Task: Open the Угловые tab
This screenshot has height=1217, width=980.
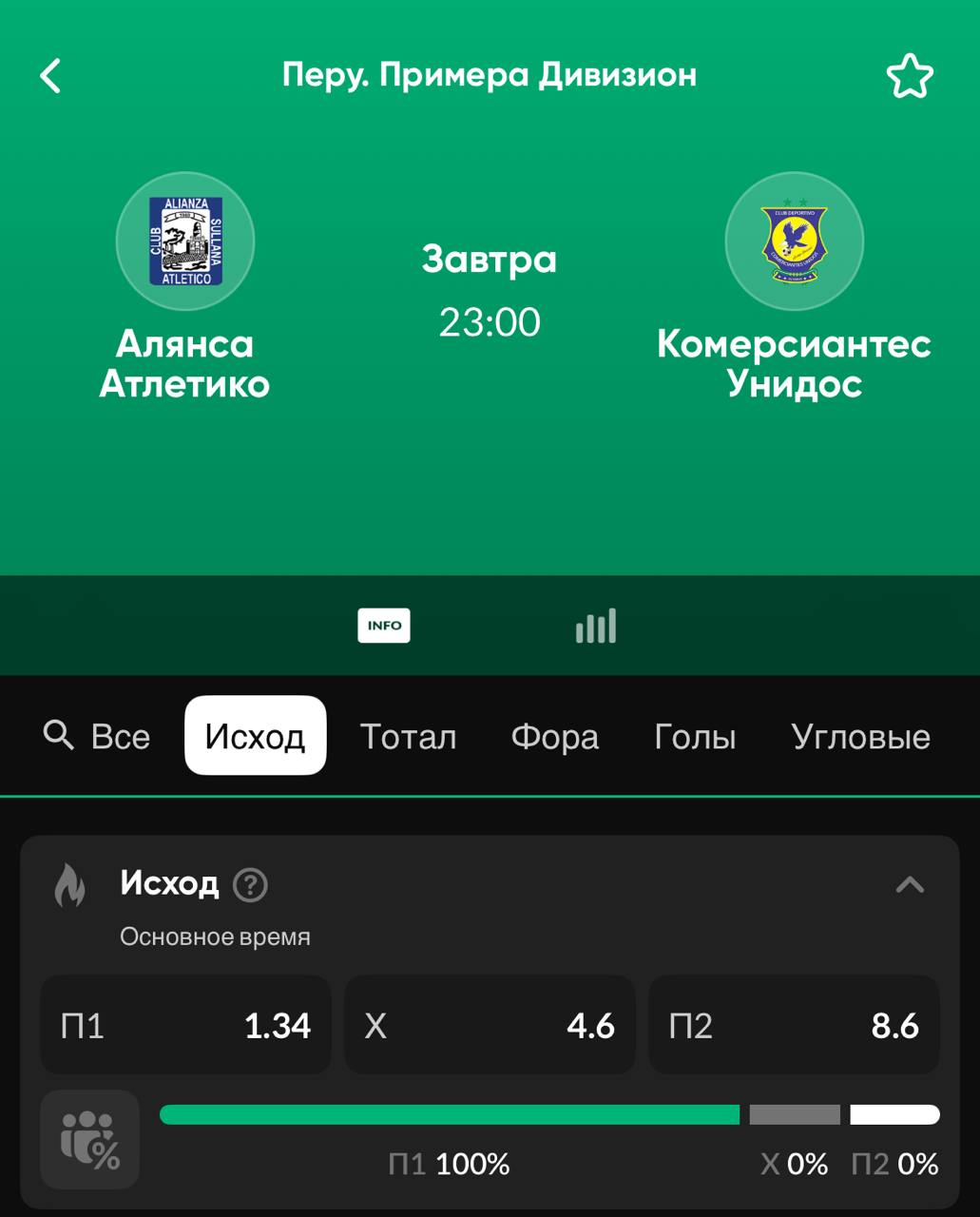Action: (x=860, y=737)
